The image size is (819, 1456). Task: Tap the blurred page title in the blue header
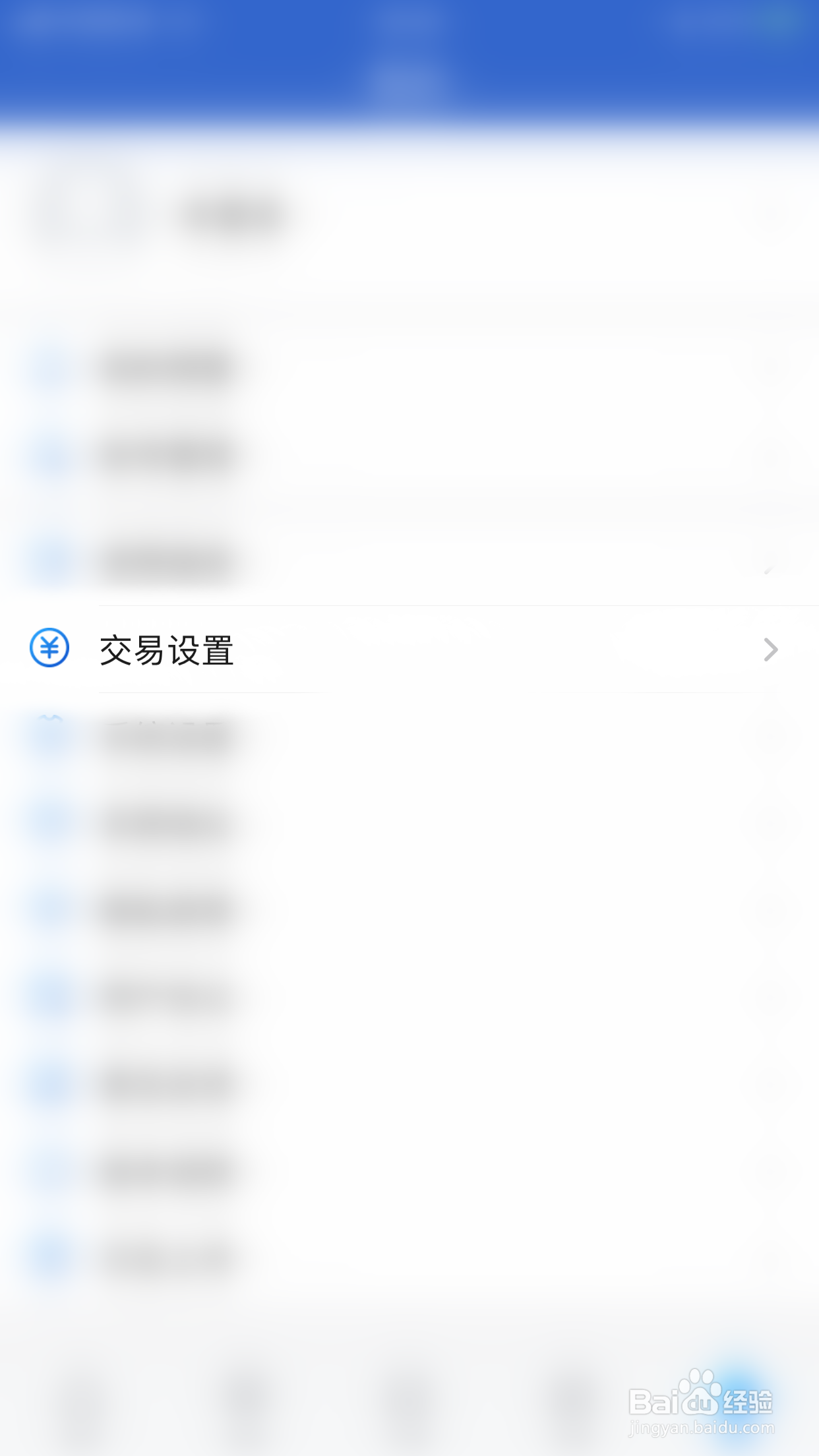(409, 20)
